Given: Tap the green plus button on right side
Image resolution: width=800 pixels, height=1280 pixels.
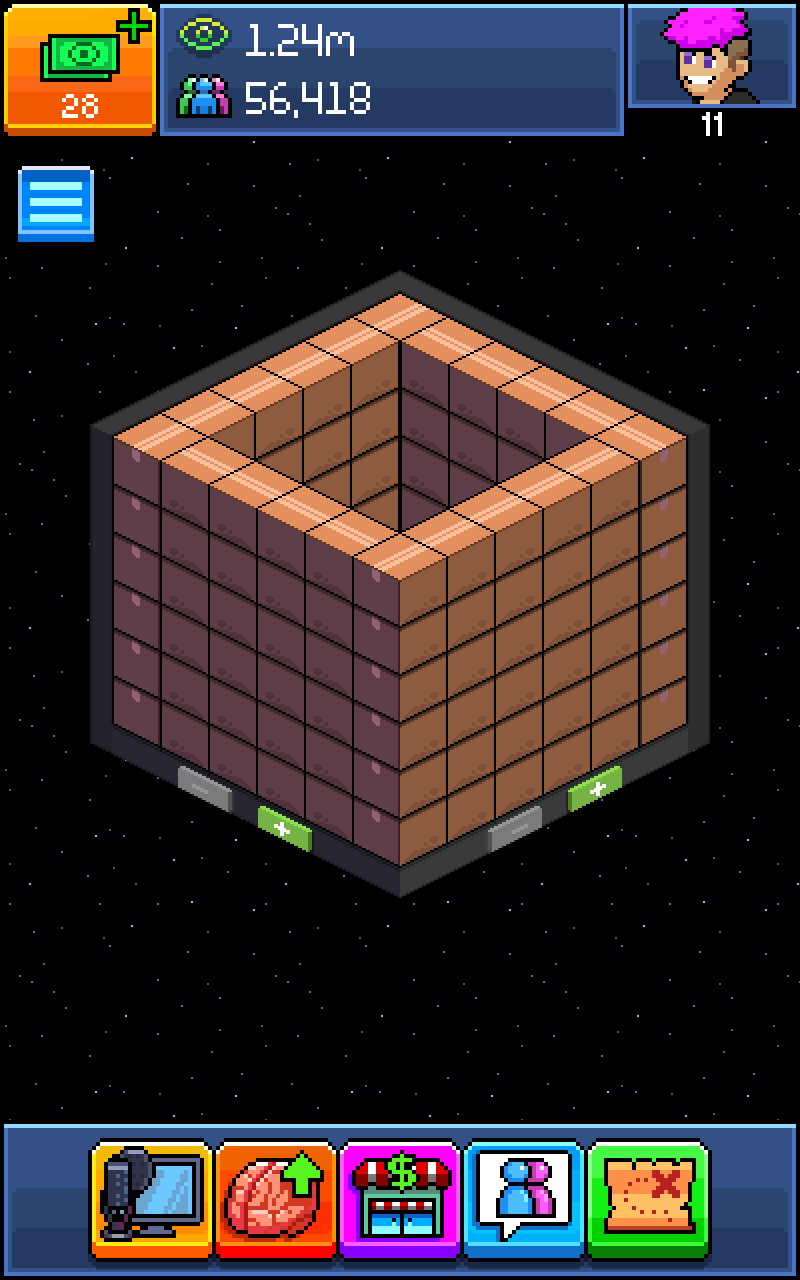Looking at the screenshot, I should (595, 789).
